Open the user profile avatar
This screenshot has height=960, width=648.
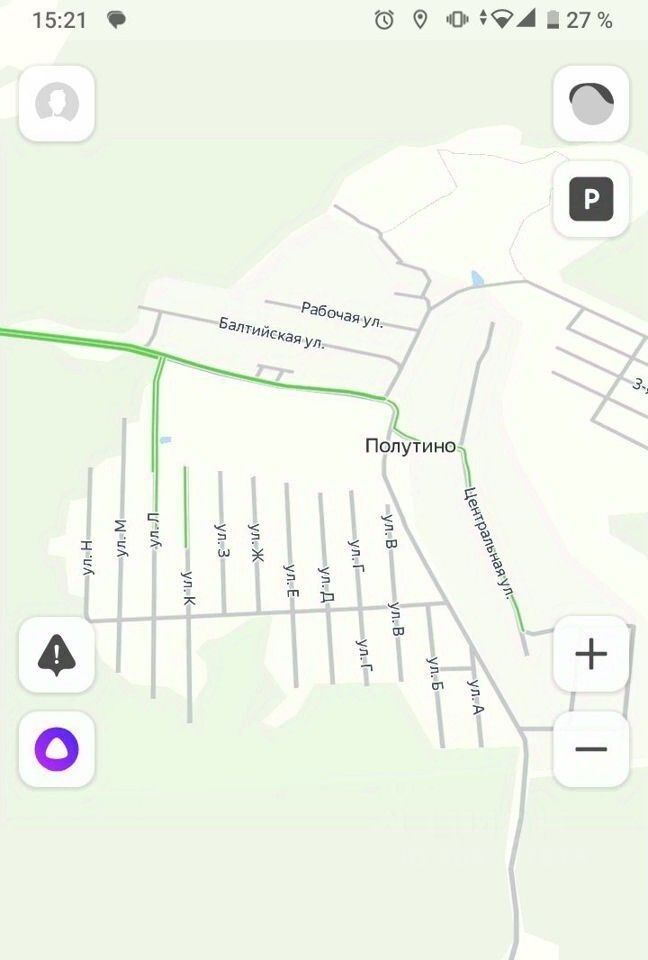tap(57, 103)
